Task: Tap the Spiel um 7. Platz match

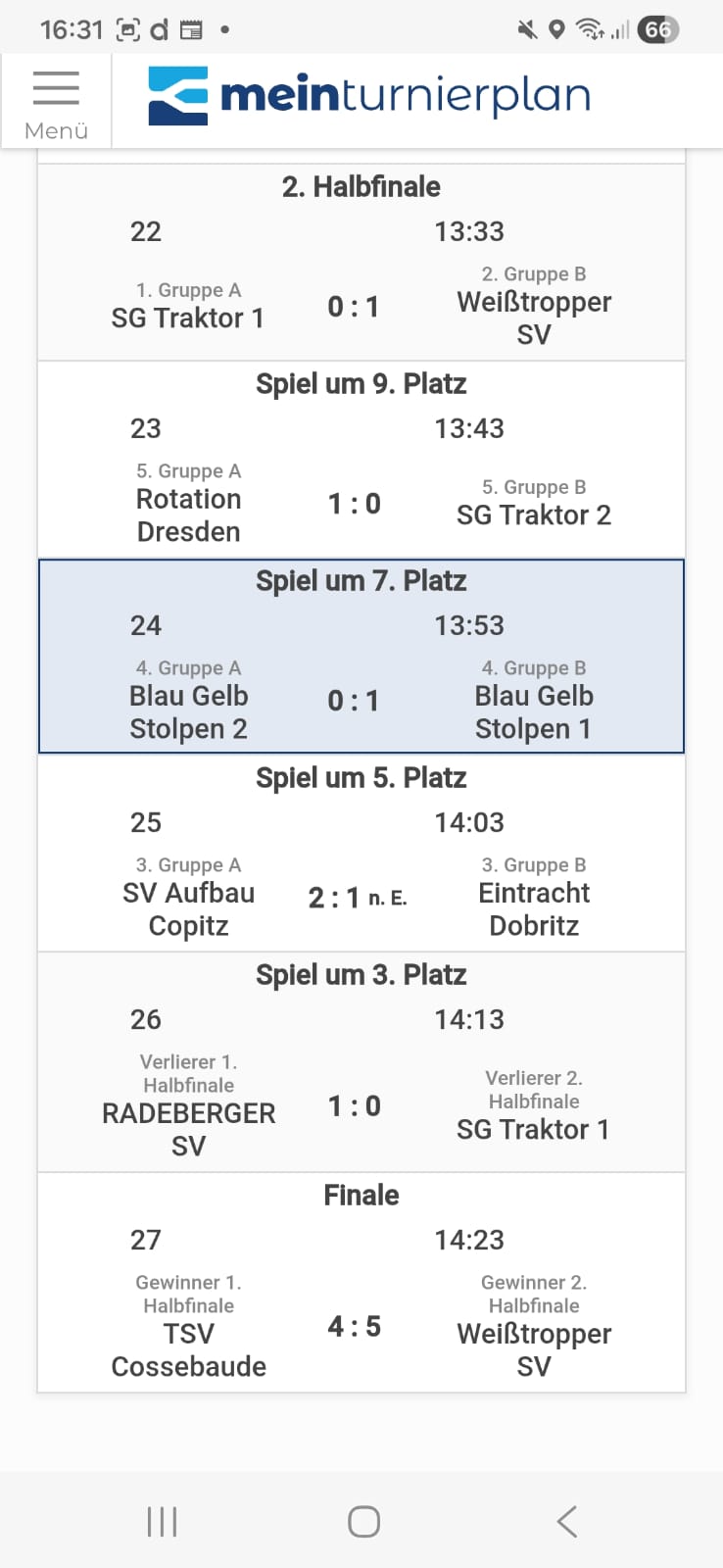Action: click(x=361, y=657)
